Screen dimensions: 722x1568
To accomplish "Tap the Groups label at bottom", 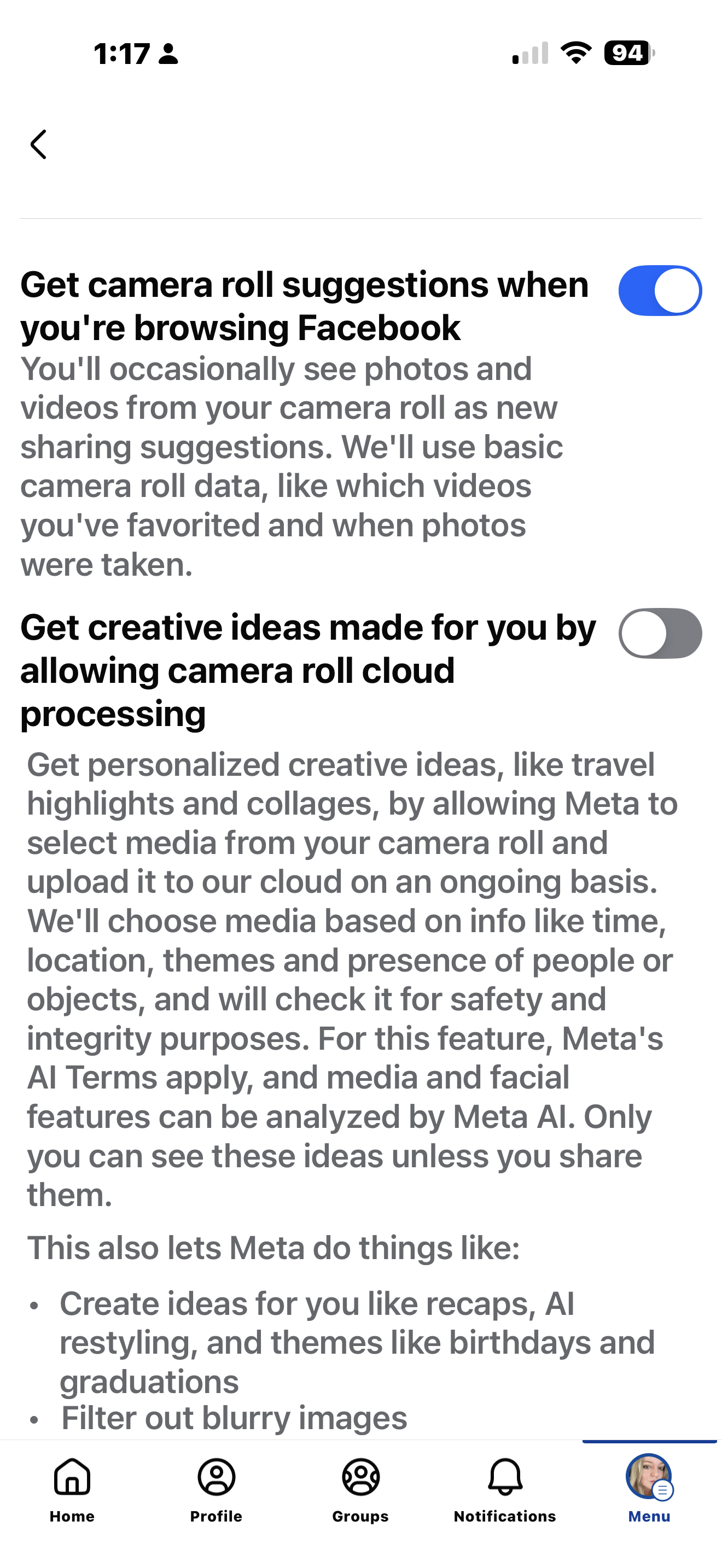I will click(x=360, y=1516).
